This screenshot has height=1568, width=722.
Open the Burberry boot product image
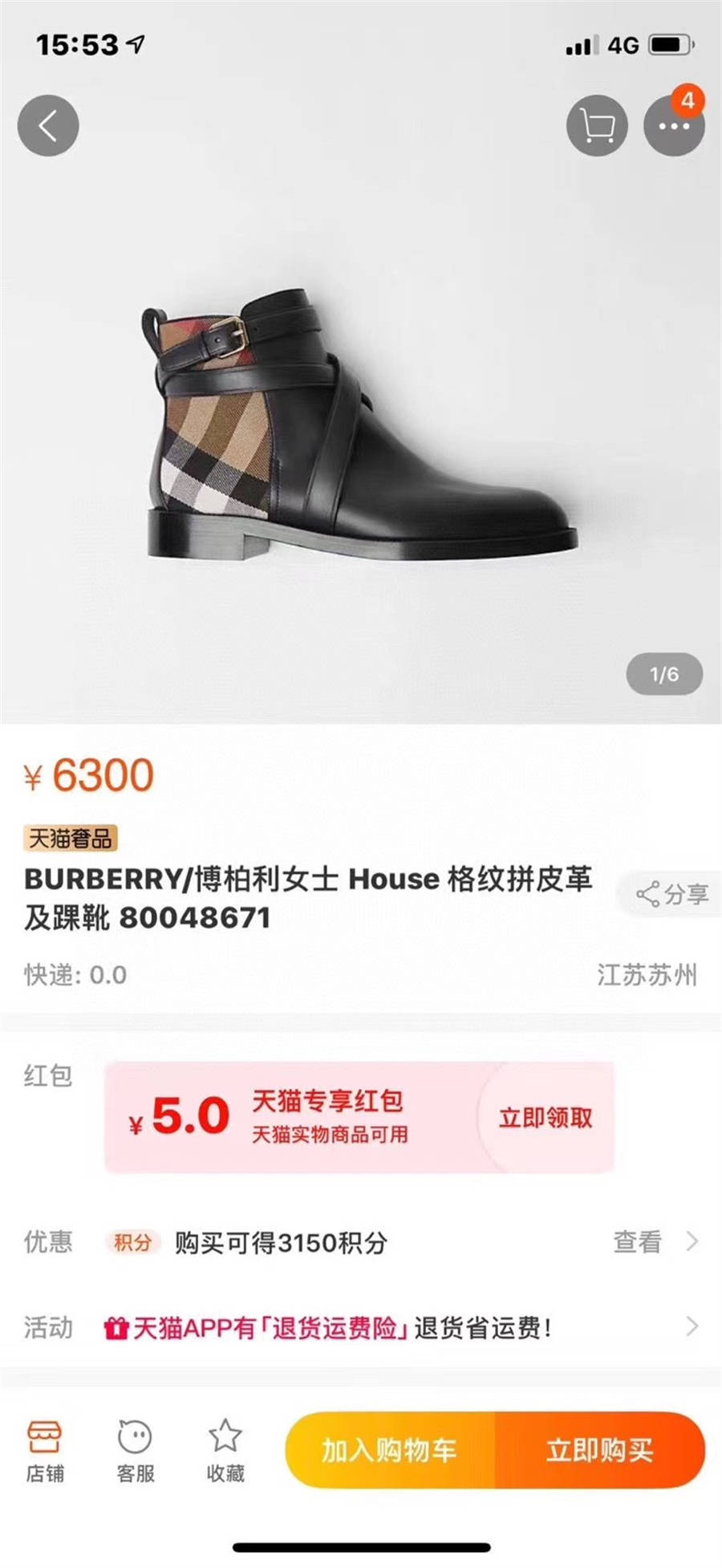361,425
